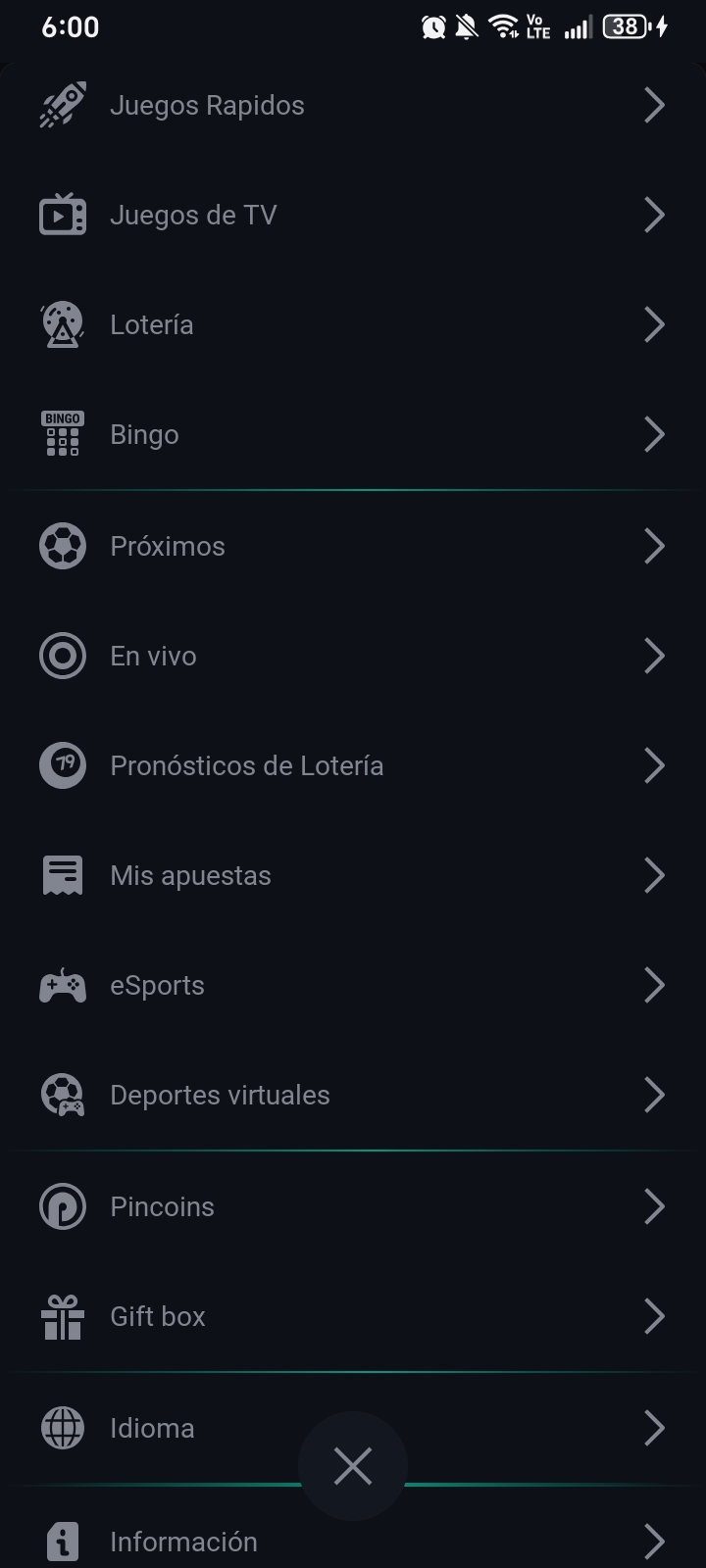Screen dimensions: 706x1568
Task: Click the Juegos de TV television icon
Action: point(63,215)
